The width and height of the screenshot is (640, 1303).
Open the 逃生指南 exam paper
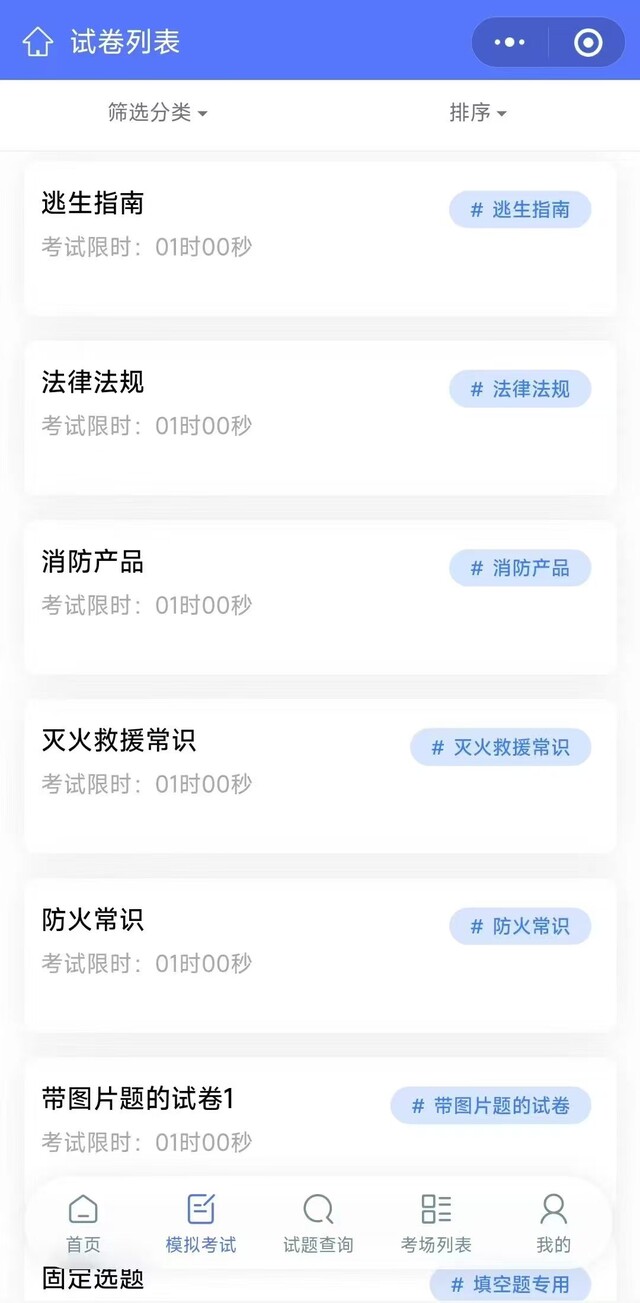coord(93,203)
